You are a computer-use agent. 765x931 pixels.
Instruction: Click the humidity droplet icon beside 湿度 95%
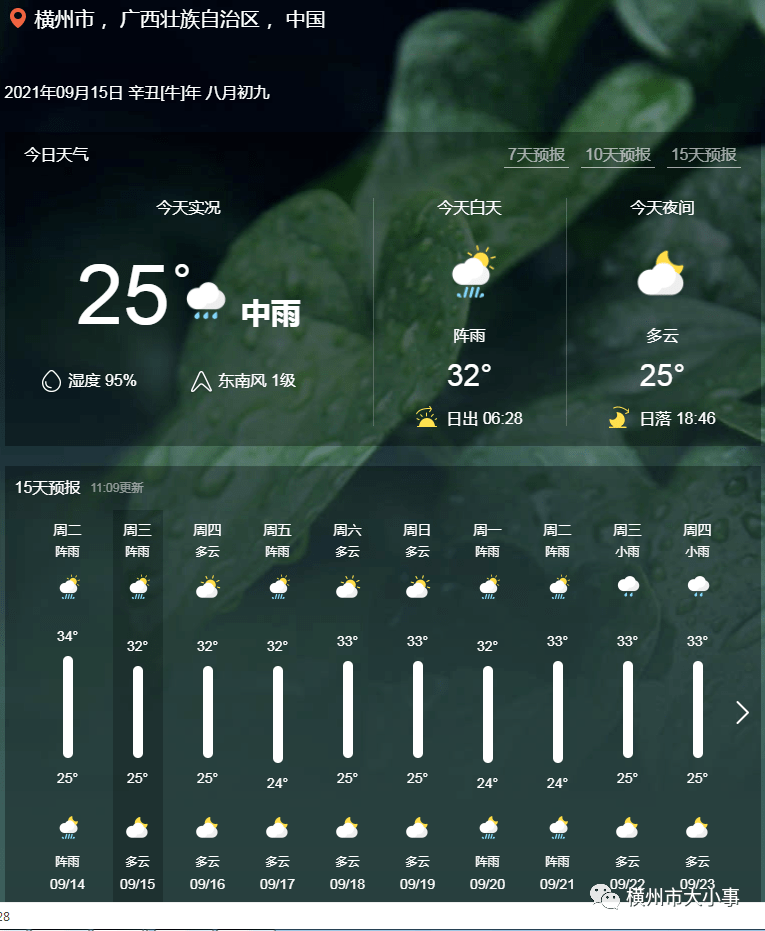pyautogui.click(x=50, y=380)
